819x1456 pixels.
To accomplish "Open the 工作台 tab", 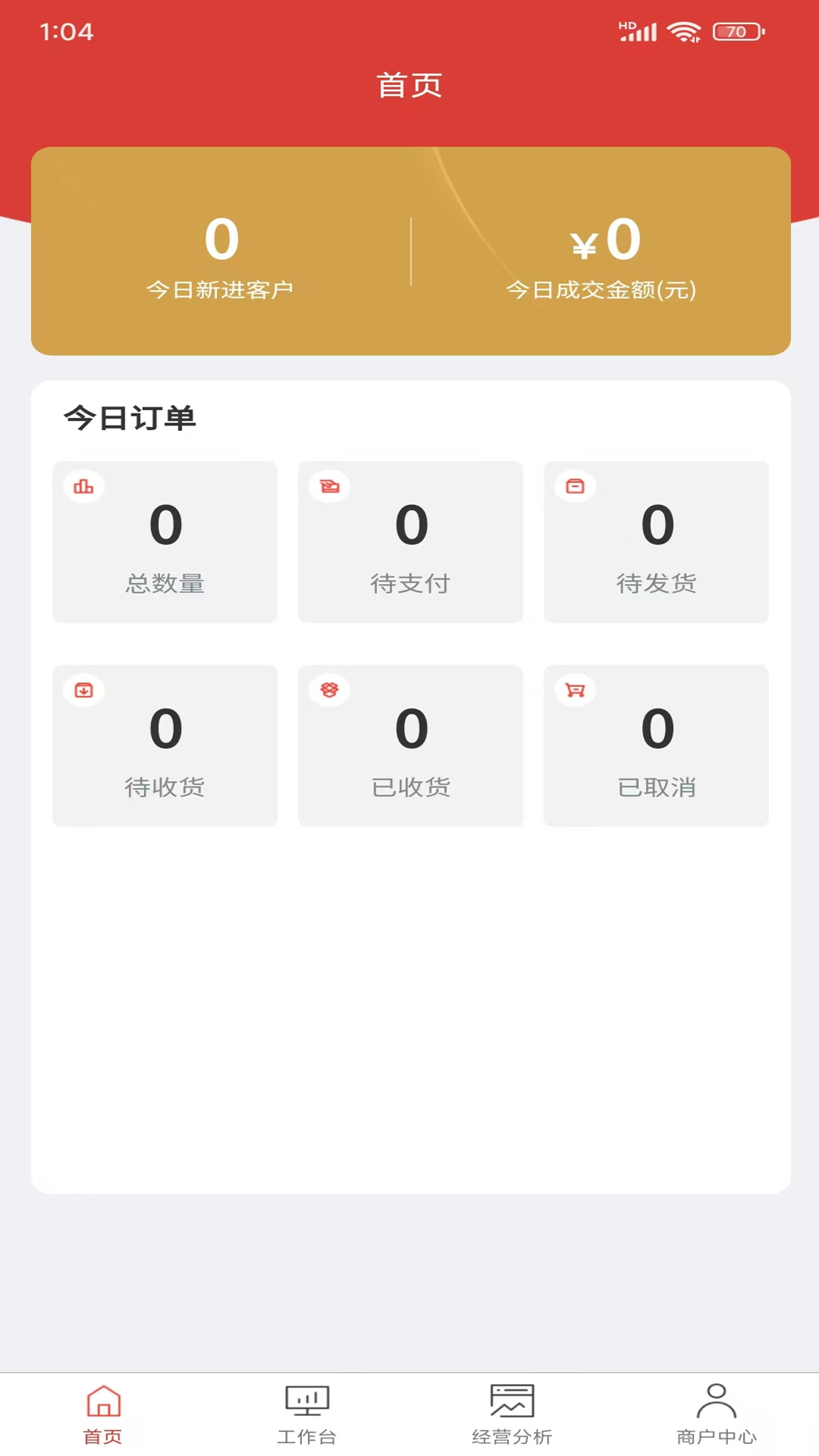I will click(x=307, y=1414).
